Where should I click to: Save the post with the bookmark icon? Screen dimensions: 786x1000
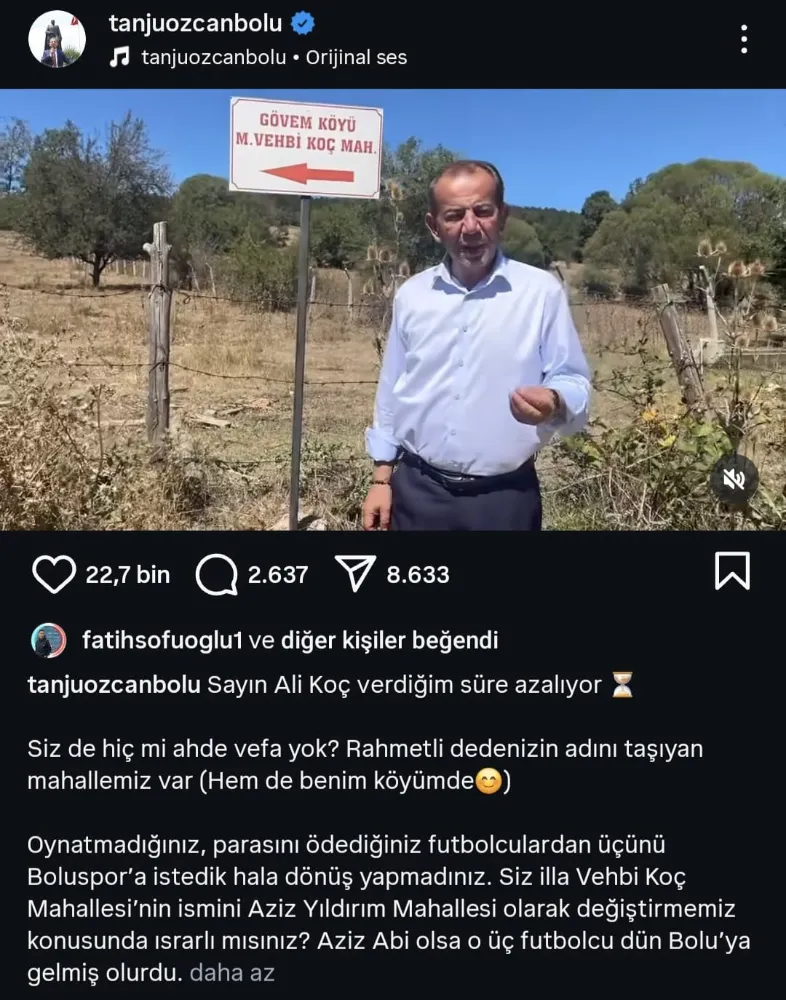(x=732, y=571)
